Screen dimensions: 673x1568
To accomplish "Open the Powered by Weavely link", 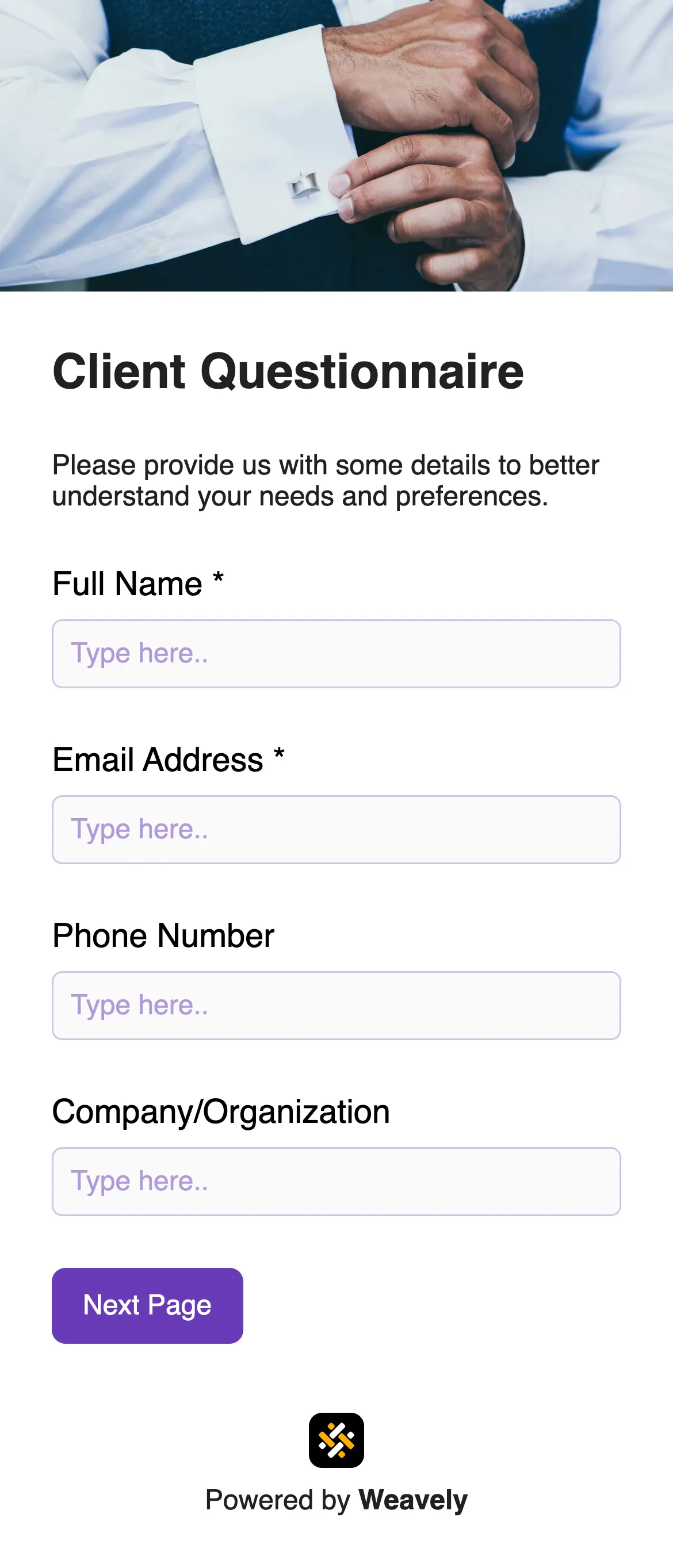I will pyautogui.click(x=336, y=1463).
